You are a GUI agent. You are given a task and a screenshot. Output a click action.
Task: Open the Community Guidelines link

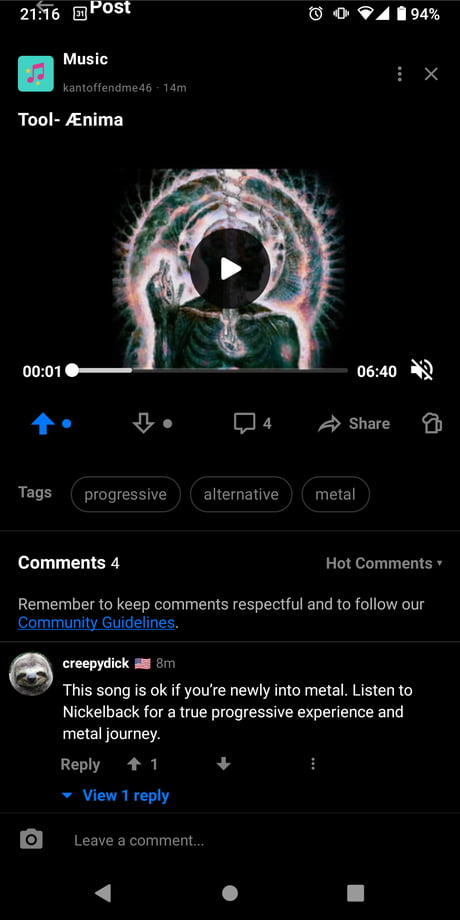click(x=96, y=623)
